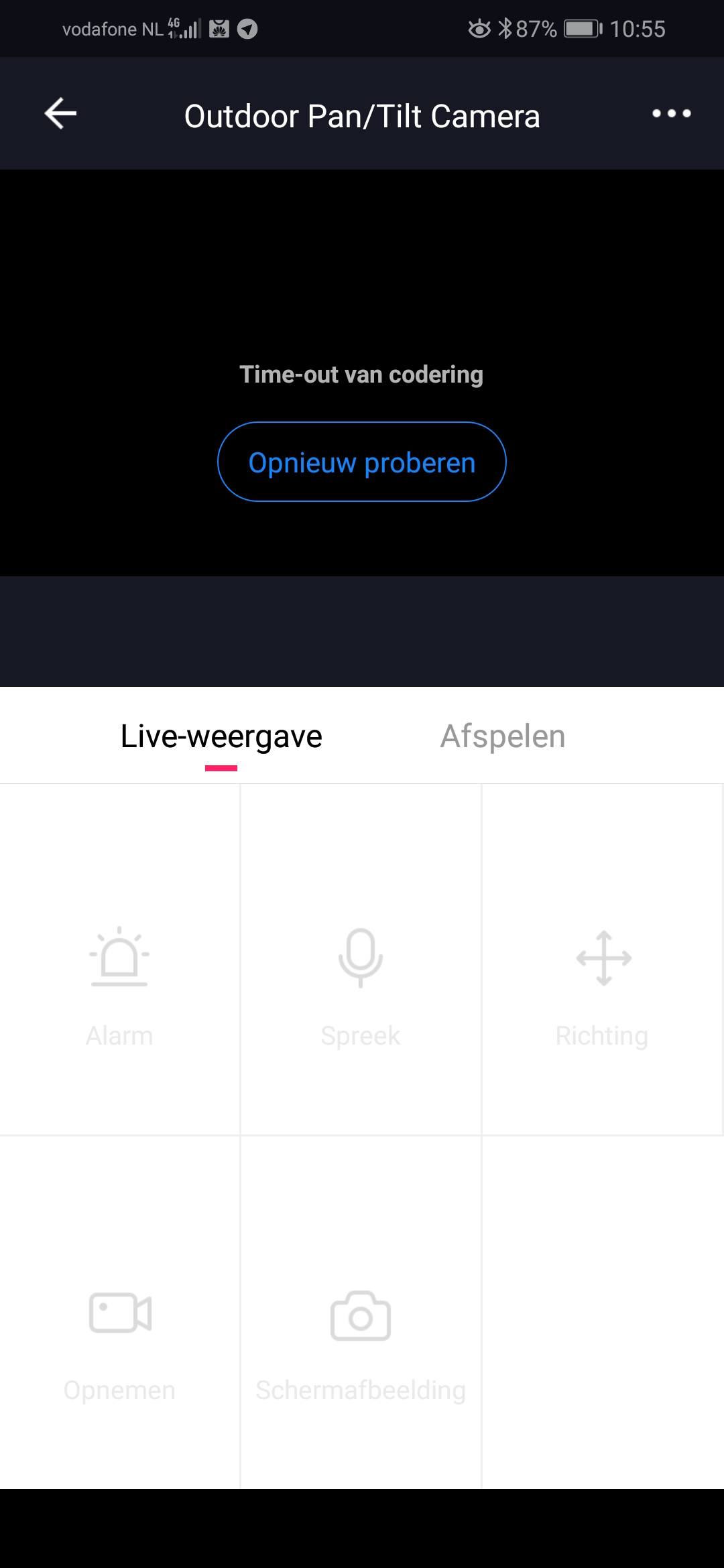Open the three-dot overflow menu
724x1568 pixels.
pyautogui.click(x=671, y=113)
